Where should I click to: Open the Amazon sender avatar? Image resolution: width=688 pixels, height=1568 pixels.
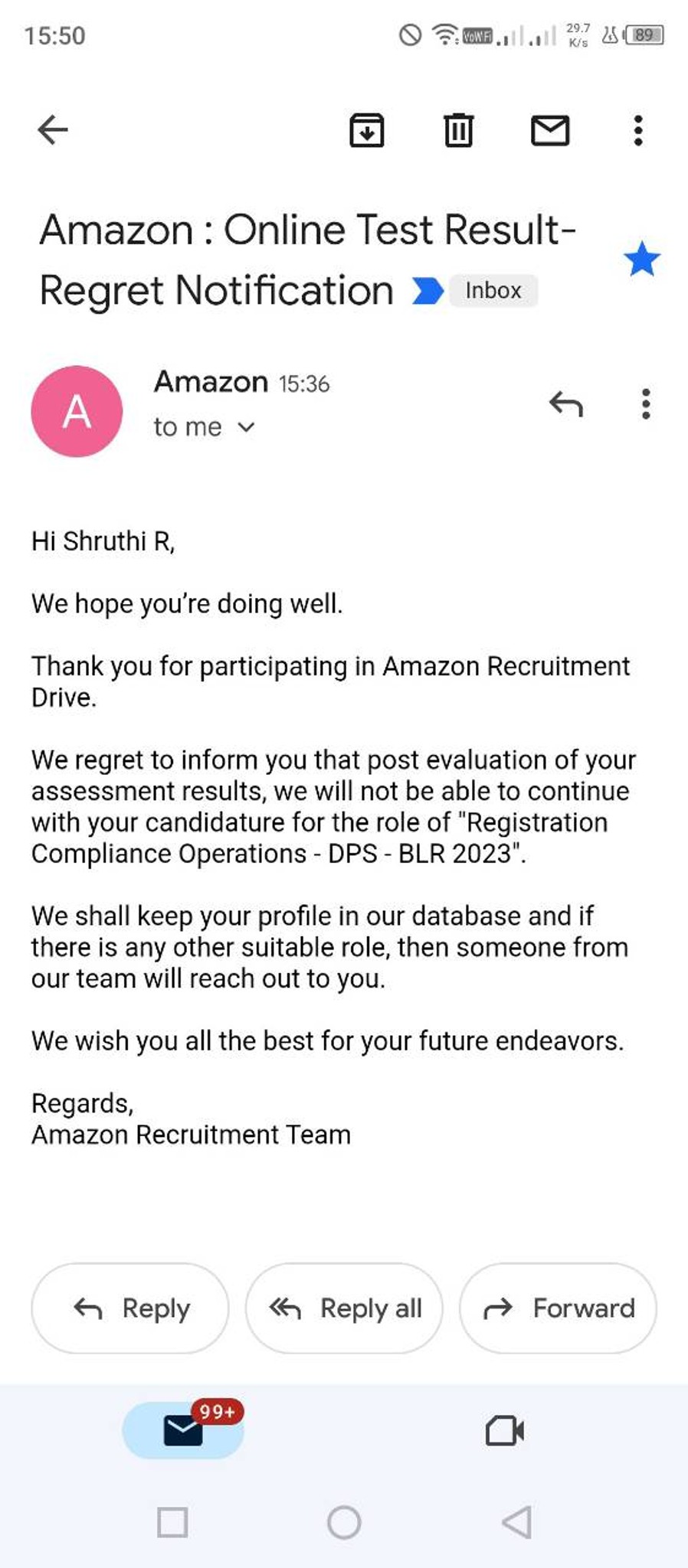click(77, 411)
